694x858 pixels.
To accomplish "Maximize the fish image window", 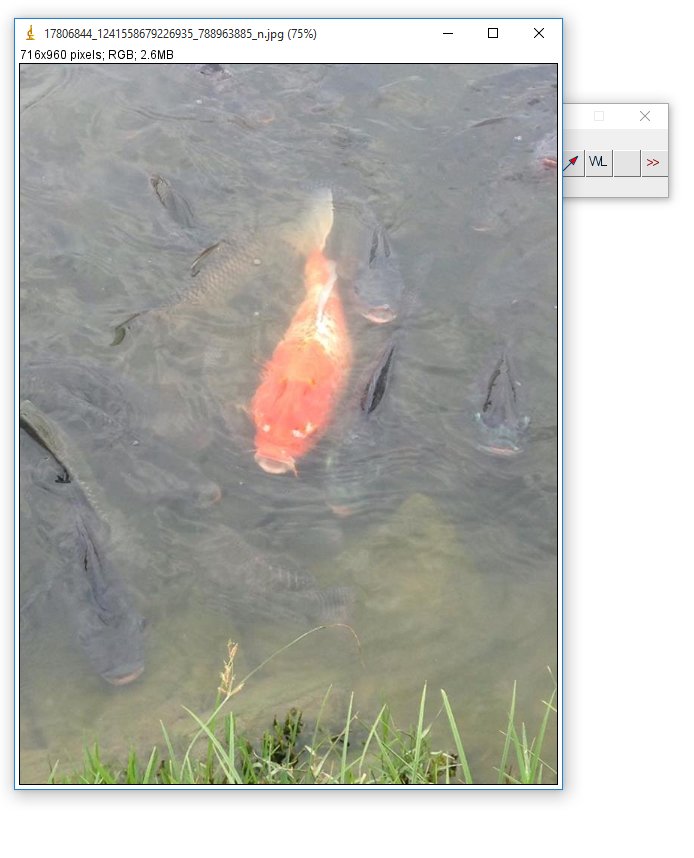I will (493, 33).
